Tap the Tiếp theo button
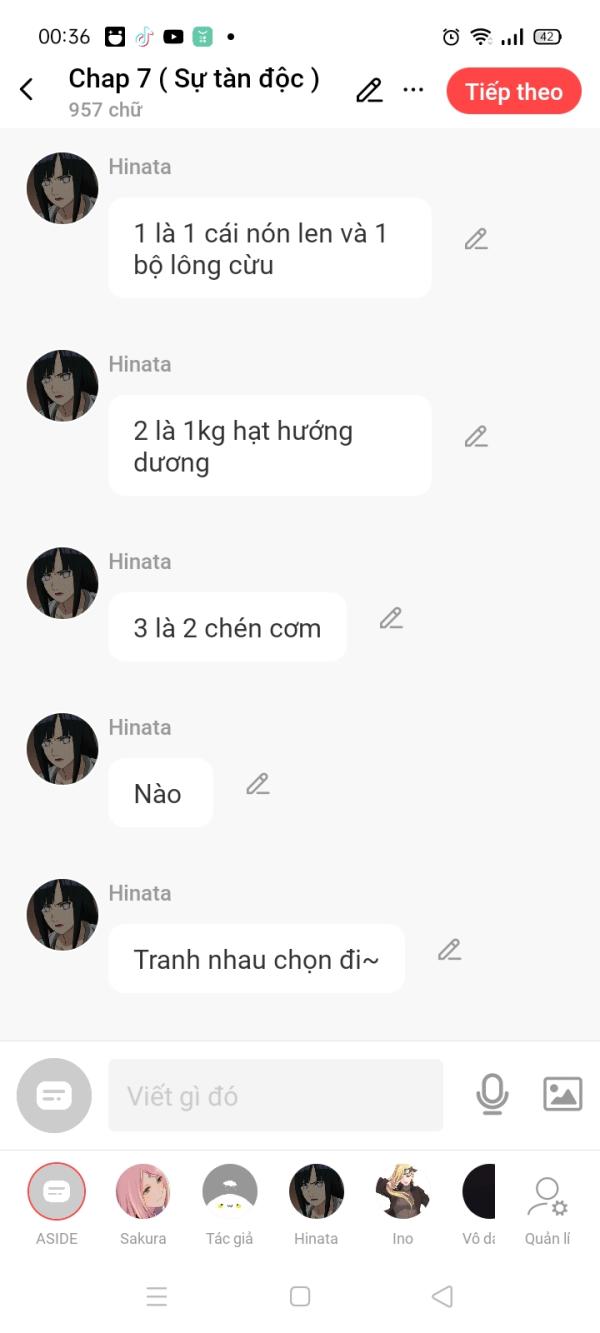The width and height of the screenshot is (600, 1333). tap(513, 92)
